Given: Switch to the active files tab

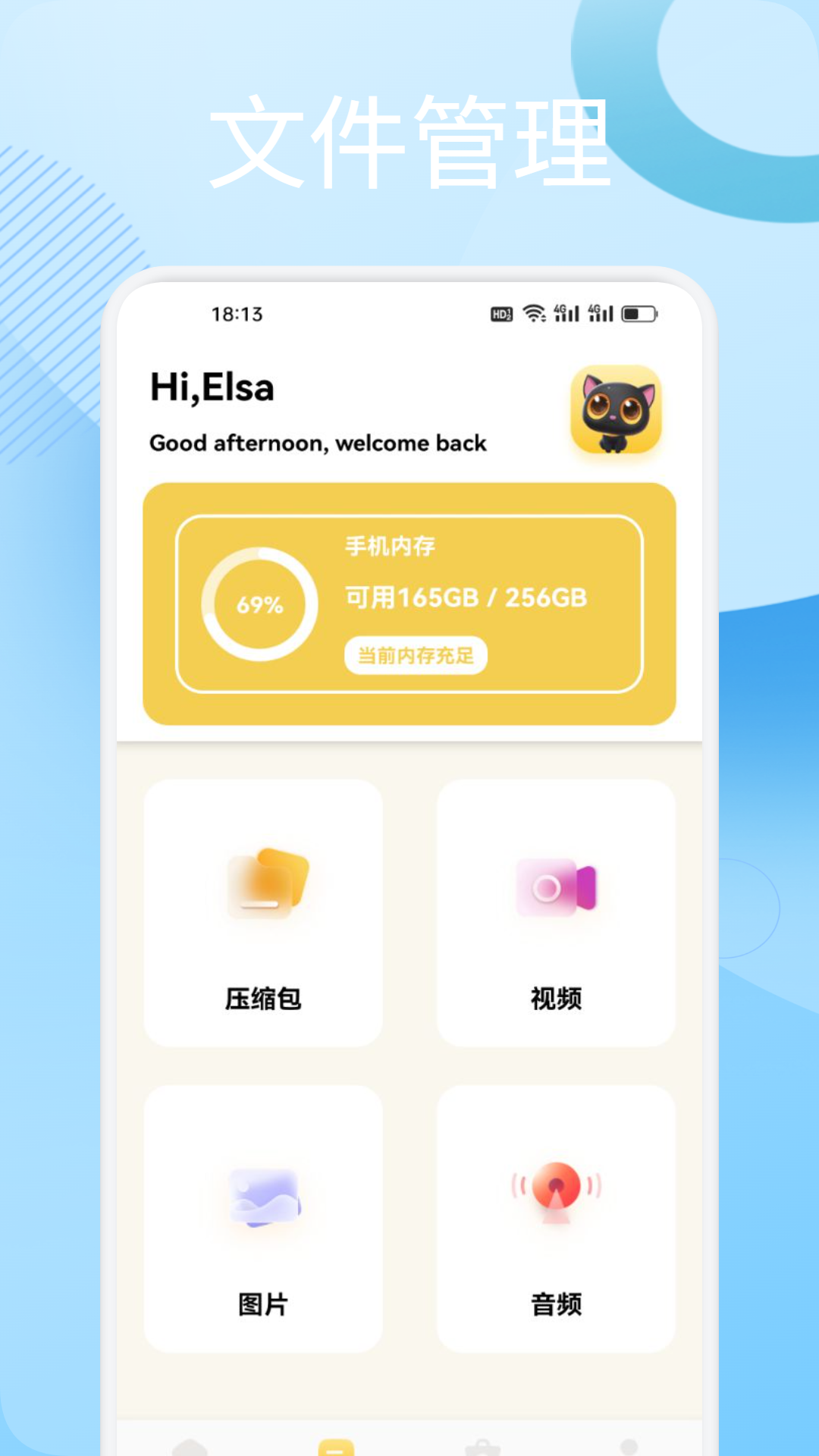Looking at the screenshot, I should coord(336,1450).
